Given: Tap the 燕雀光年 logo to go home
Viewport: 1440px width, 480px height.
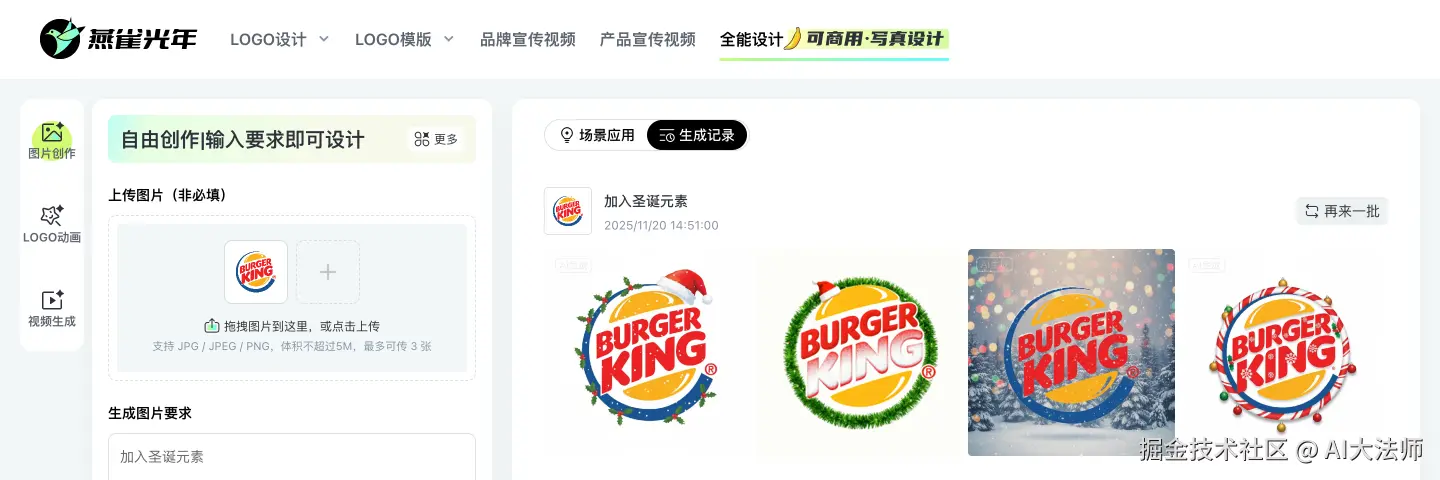Looking at the screenshot, I should pos(118,39).
